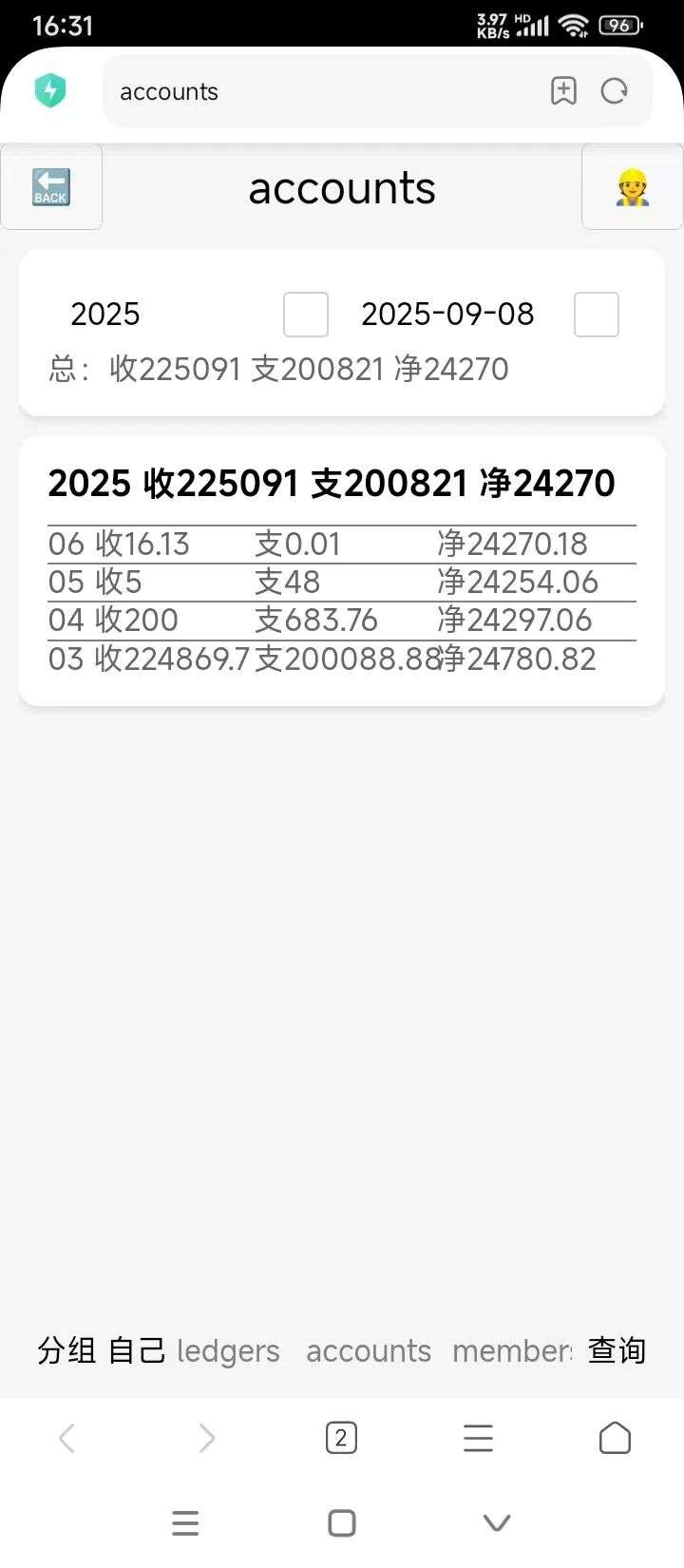Screen dimensions: 684x1568
Task: Select the 分组 option
Action: (66, 1350)
